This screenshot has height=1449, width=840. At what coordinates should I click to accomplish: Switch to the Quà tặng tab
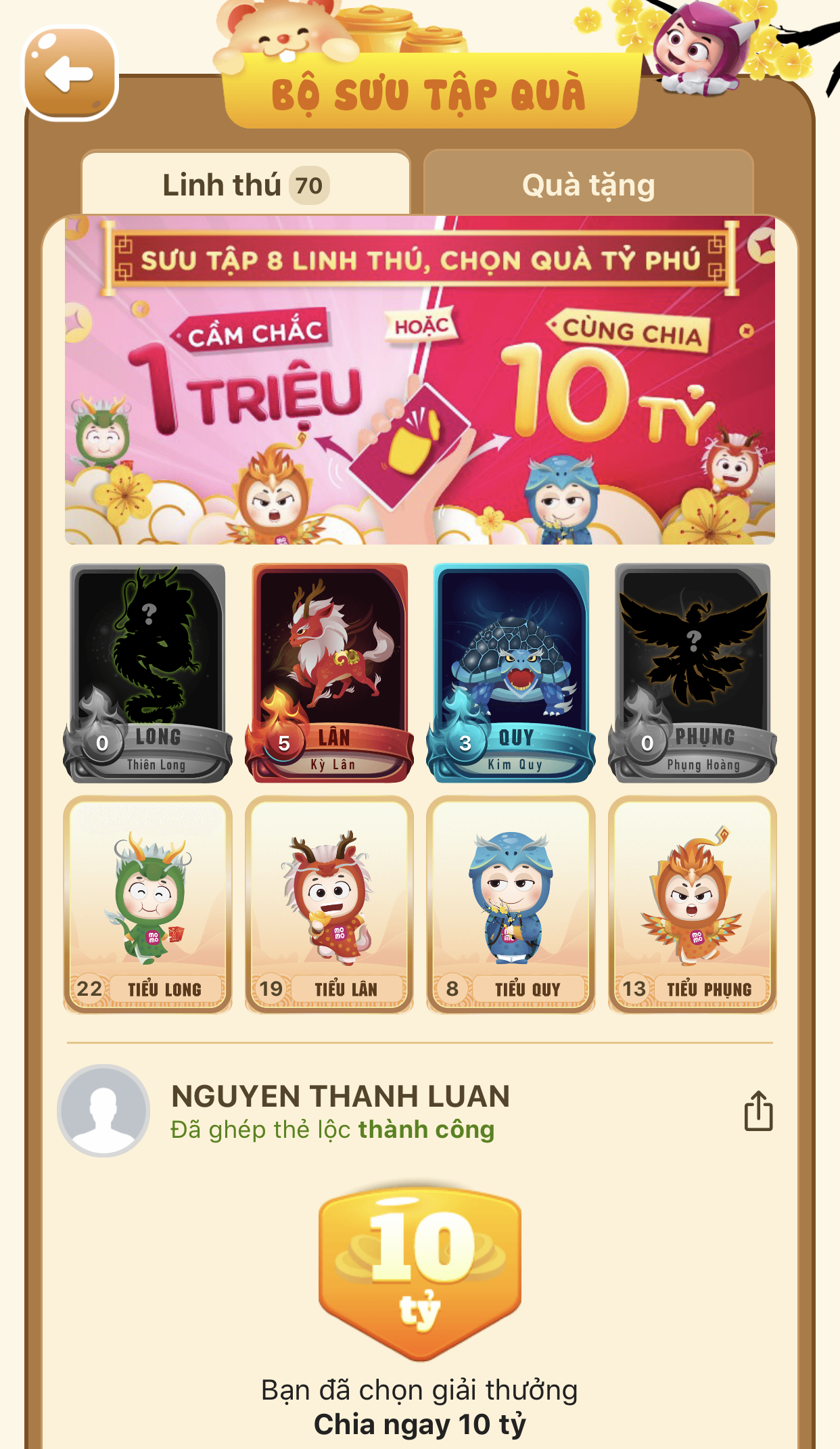point(588,184)
